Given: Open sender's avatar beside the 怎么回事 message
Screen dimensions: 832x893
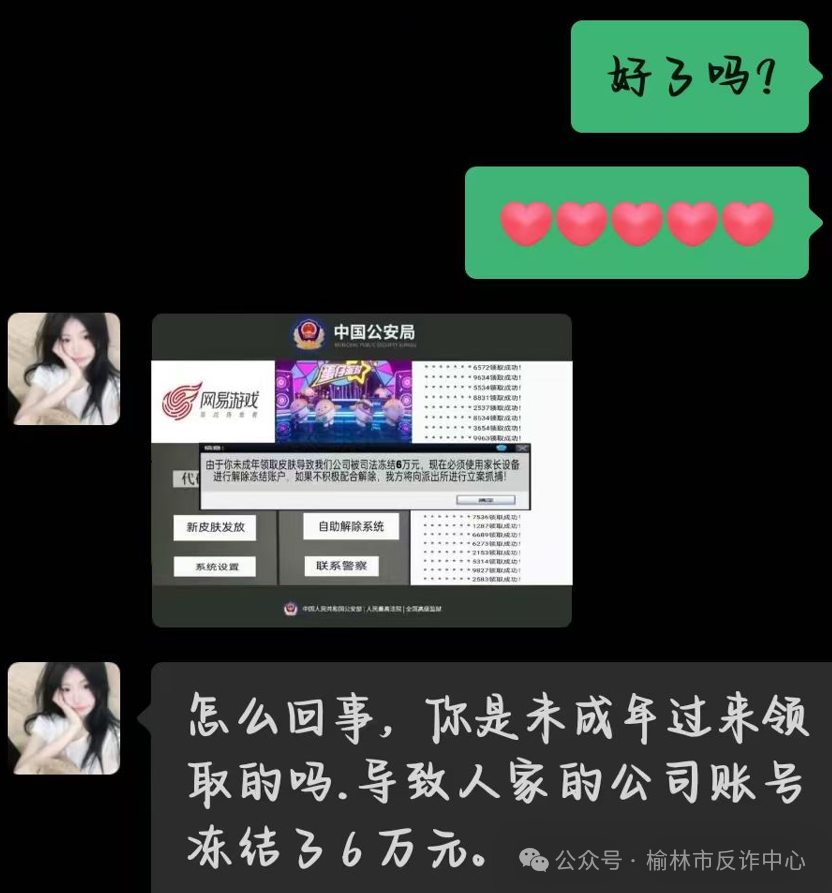Looking at the screenshot, I should coord(64,717).
